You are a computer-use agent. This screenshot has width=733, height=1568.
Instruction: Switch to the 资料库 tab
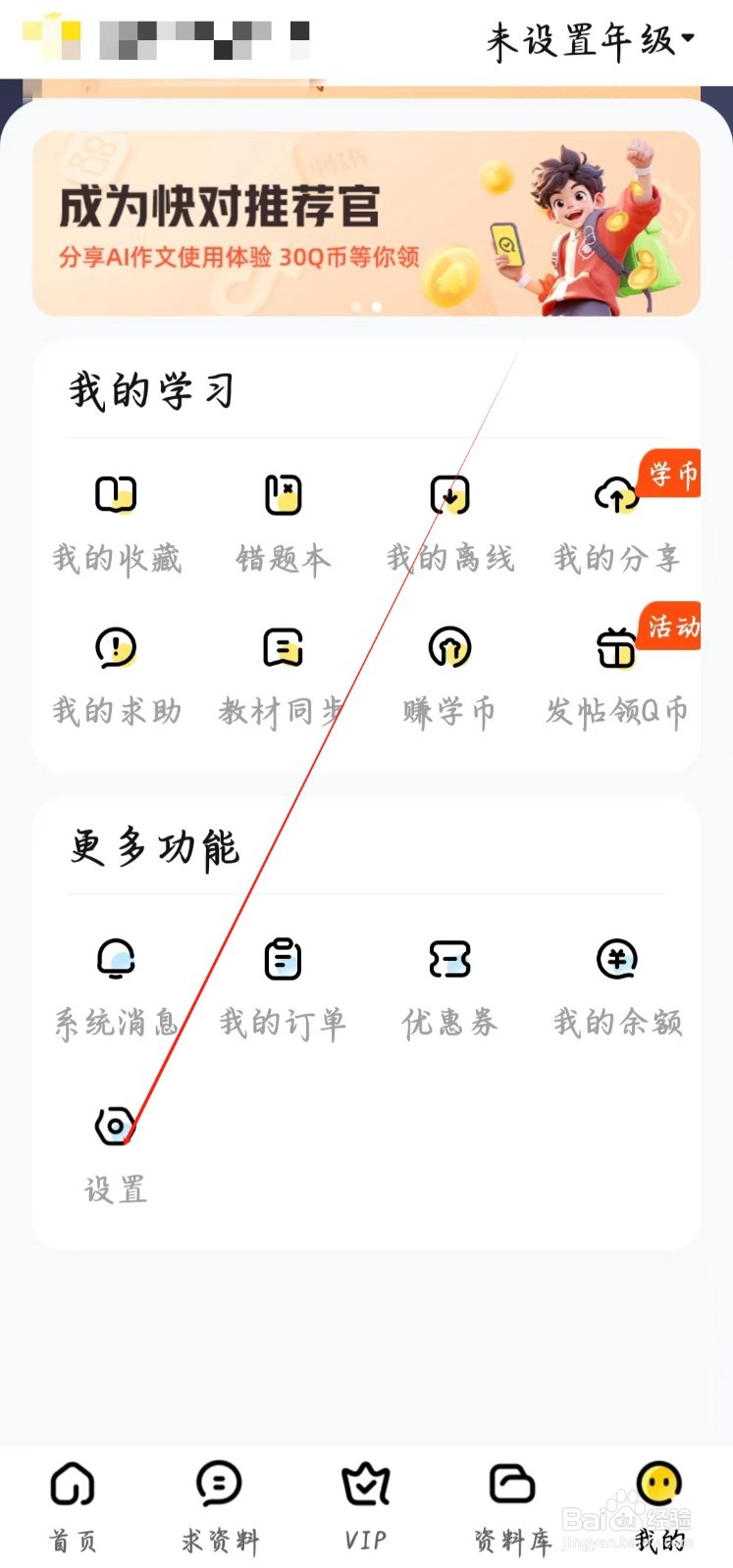click(x=512, y=1500)
